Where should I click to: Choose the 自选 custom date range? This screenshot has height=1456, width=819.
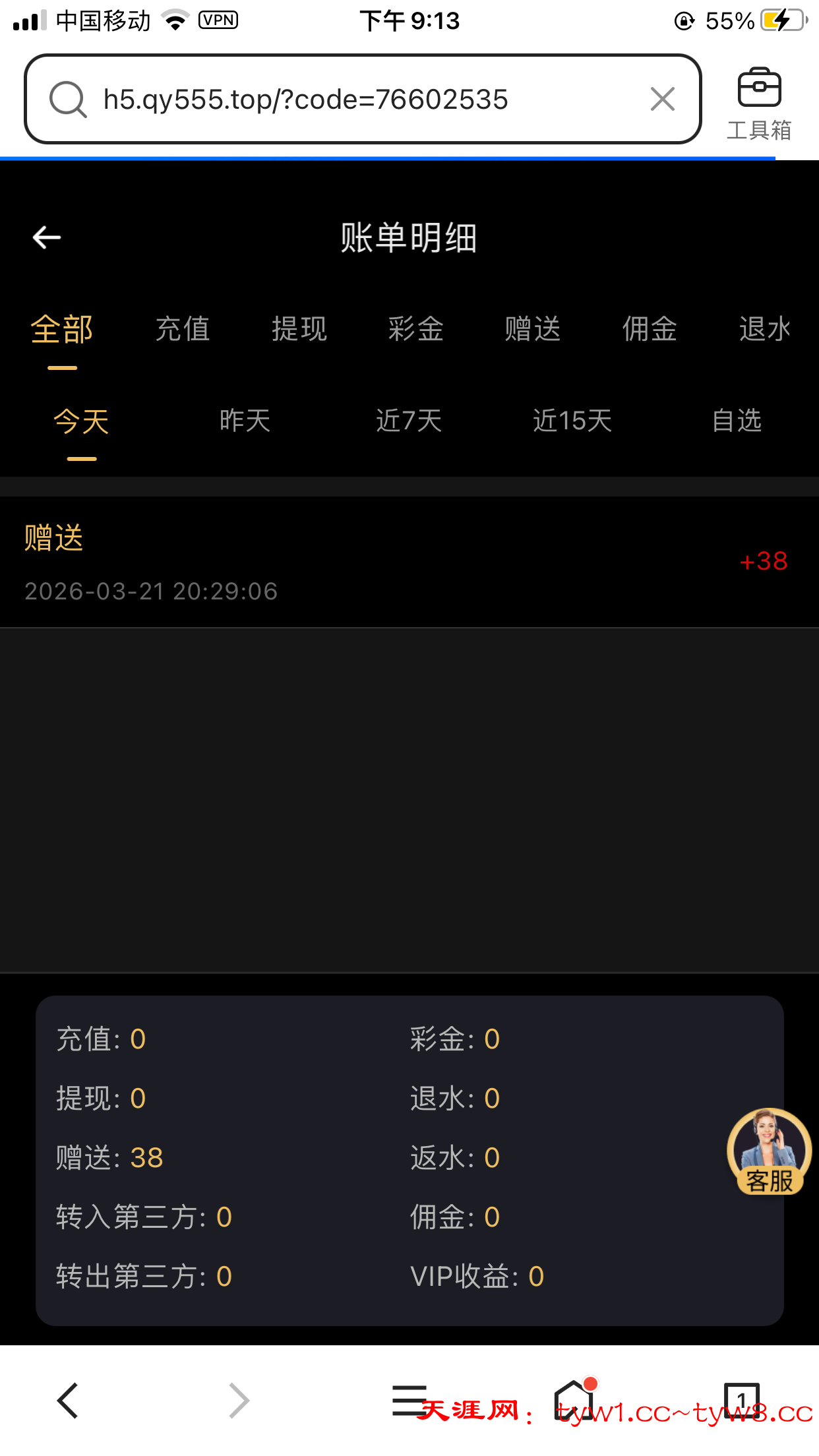[x=737, y=421]
